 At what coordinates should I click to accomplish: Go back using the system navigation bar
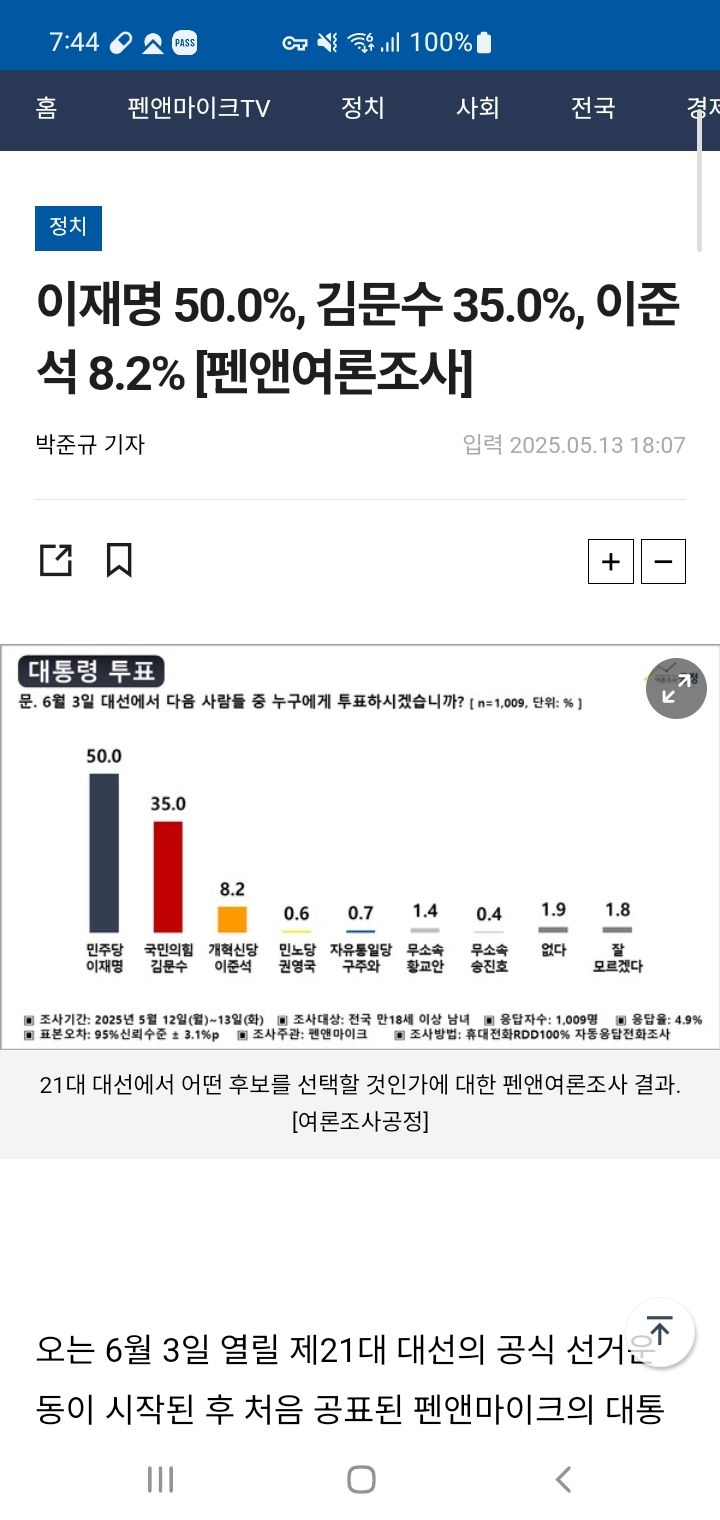[563, 1479]
